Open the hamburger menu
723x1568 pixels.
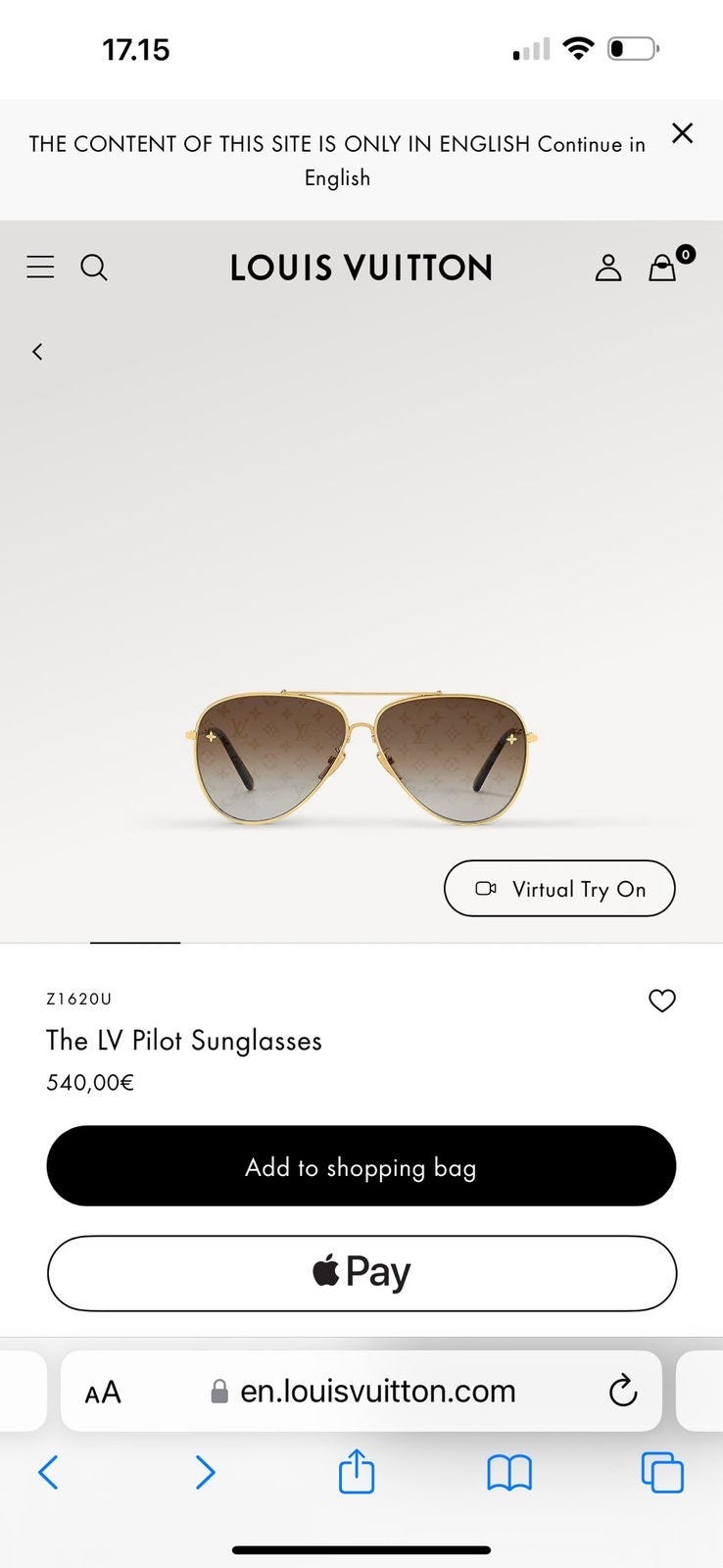pos(40,267)
